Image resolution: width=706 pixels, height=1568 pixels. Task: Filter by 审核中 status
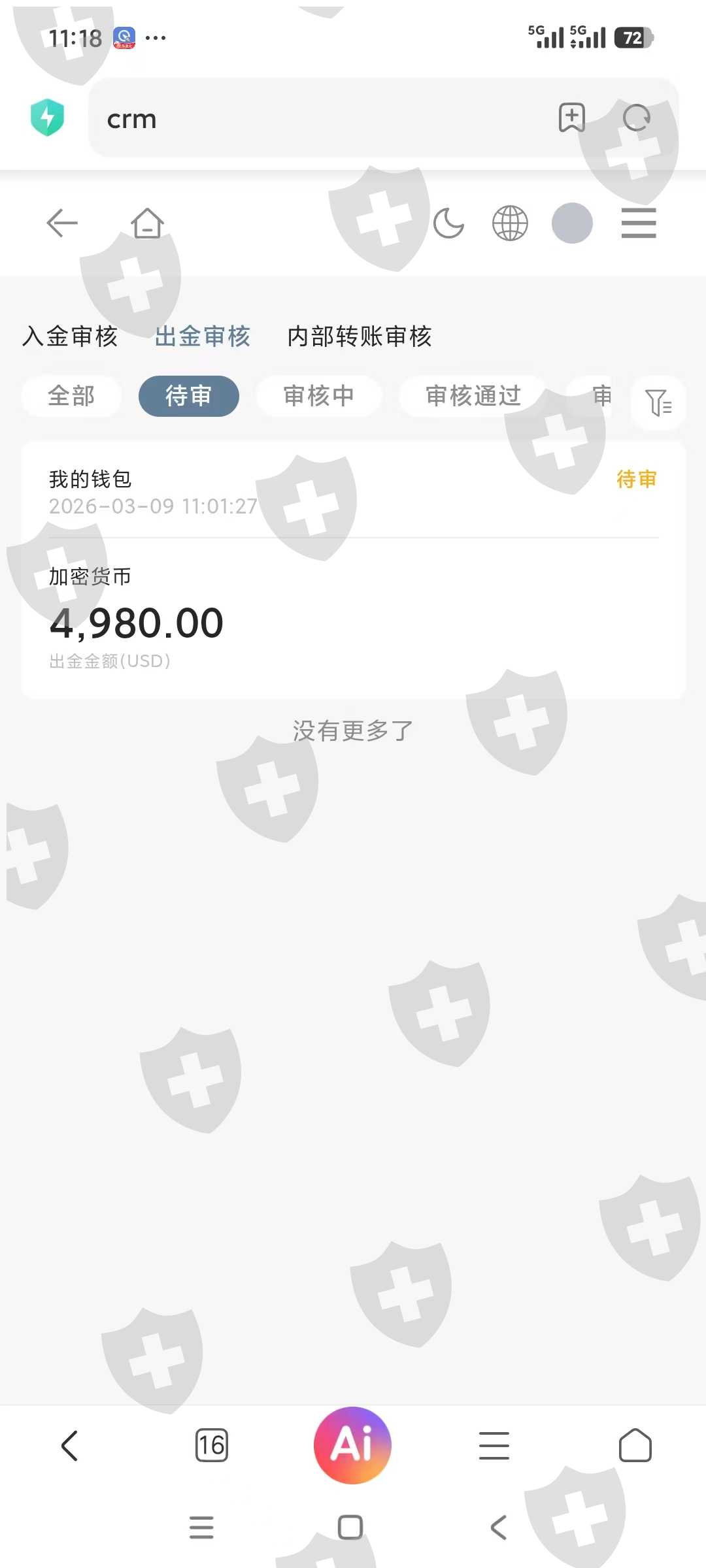pos(319,396)
